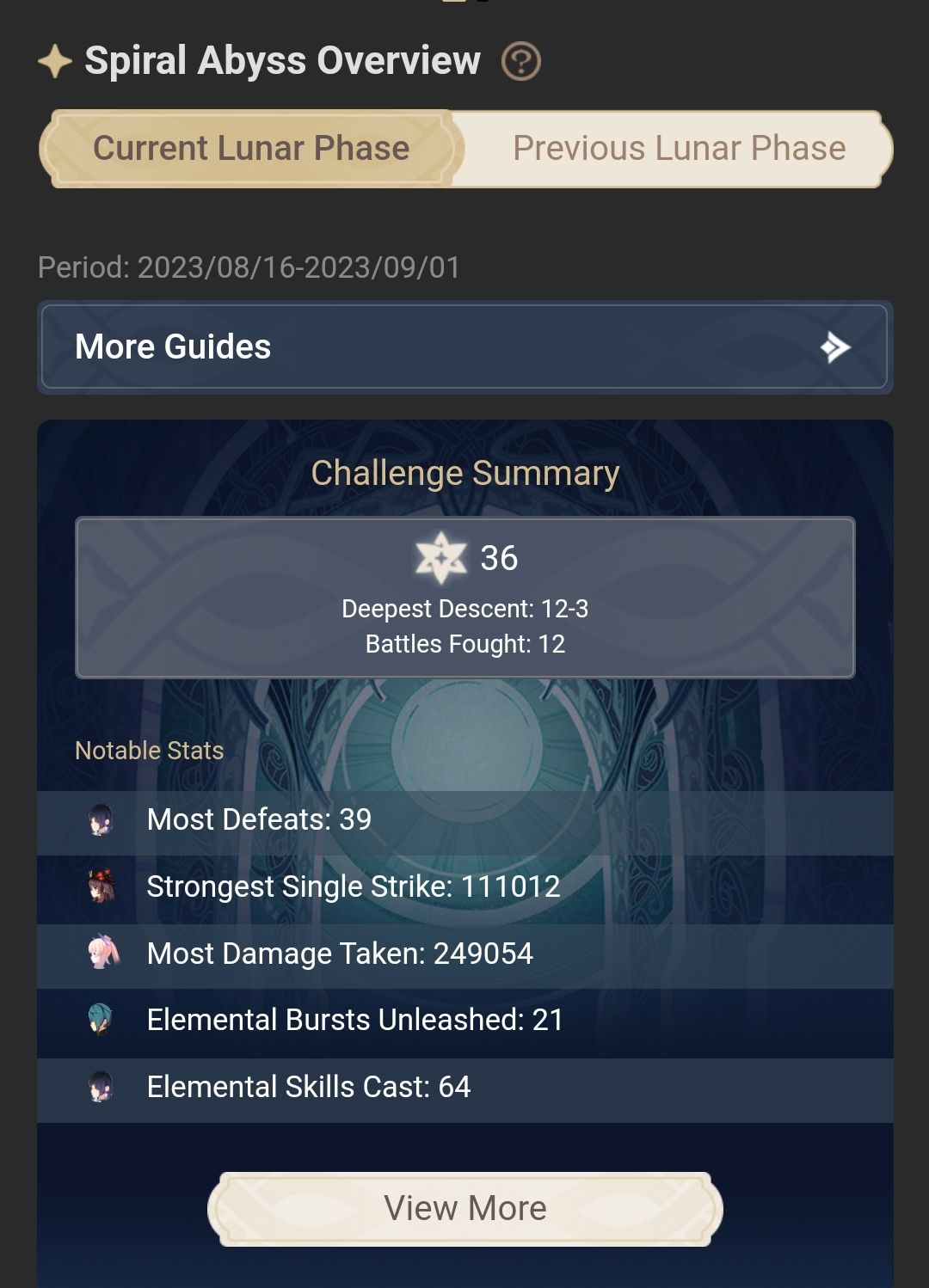Open the Spiral Abyss help question mark
Screen dimensions: 929x1288
click(x=520, y=62)
